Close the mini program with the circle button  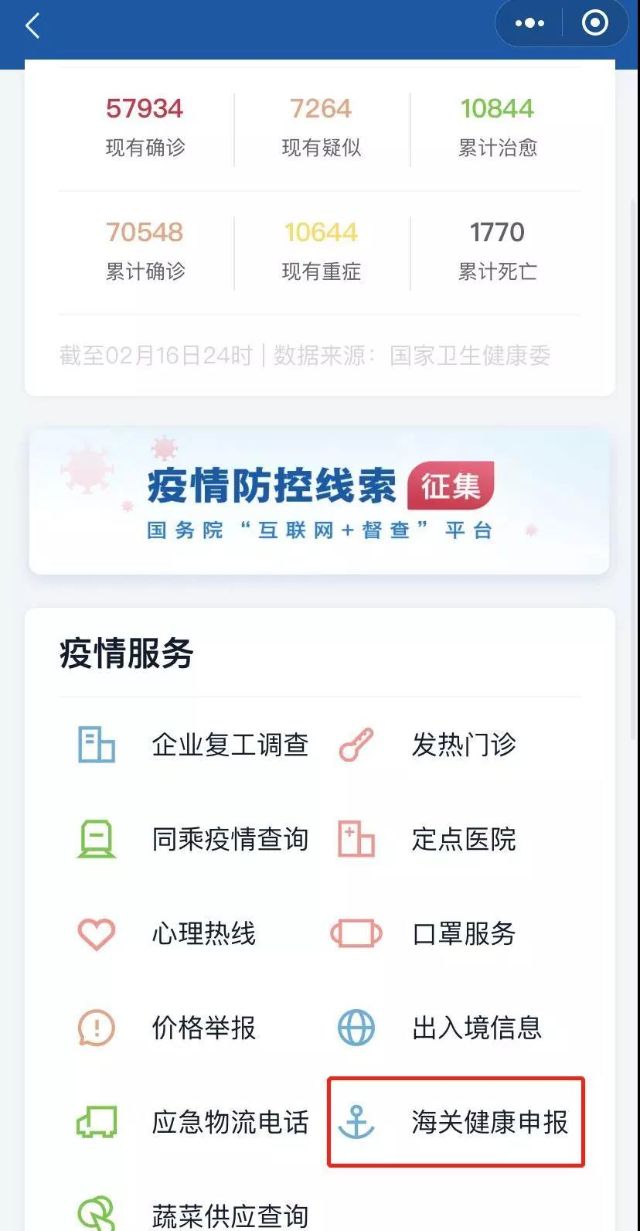coord(595,24)
